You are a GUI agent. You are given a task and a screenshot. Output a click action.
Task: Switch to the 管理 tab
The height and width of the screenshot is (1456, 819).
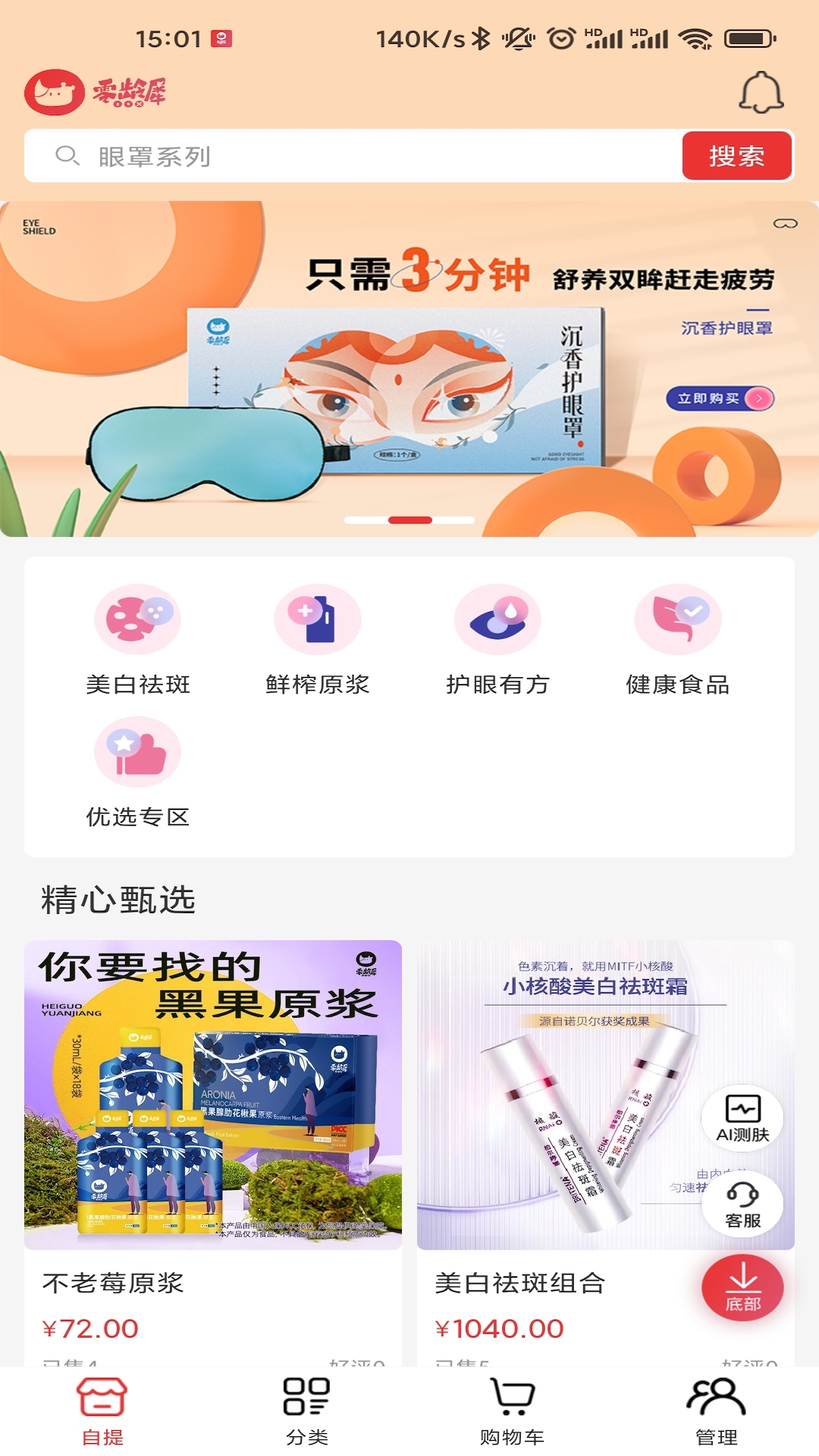pyautogui.click(x=717, y=1411)
